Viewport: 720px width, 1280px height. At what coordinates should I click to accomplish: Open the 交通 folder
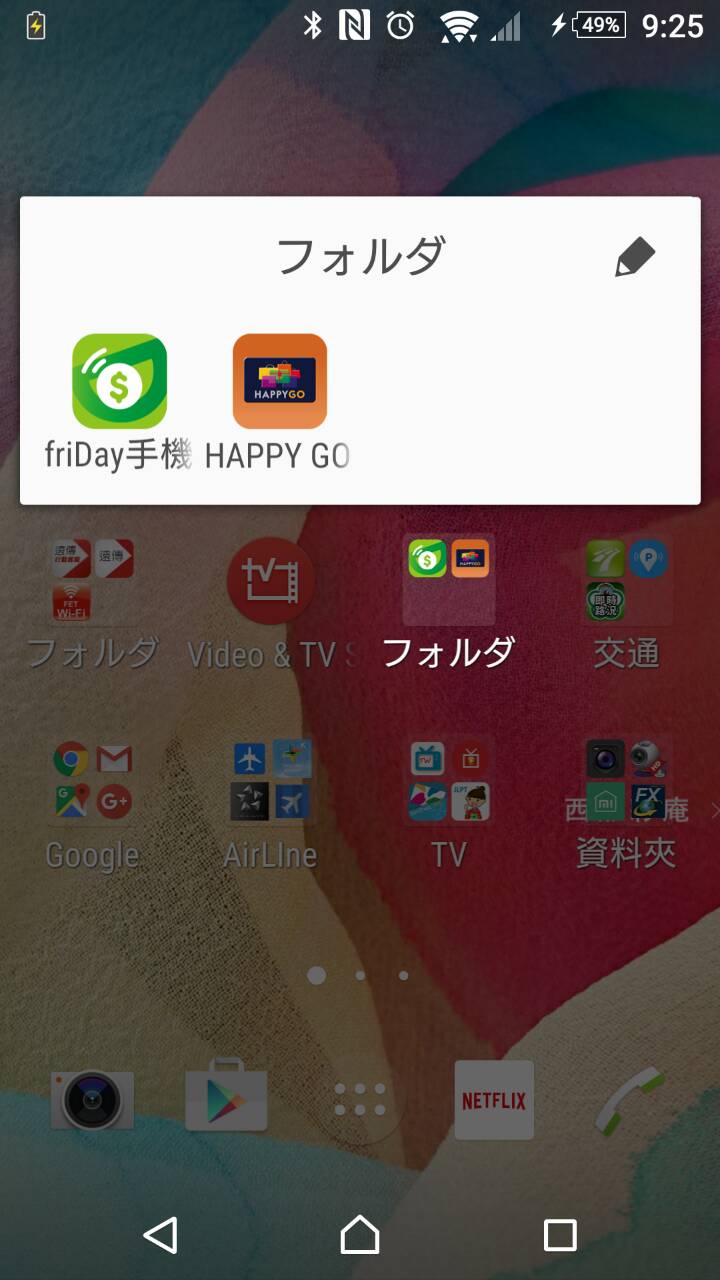[x=627, y=582]
